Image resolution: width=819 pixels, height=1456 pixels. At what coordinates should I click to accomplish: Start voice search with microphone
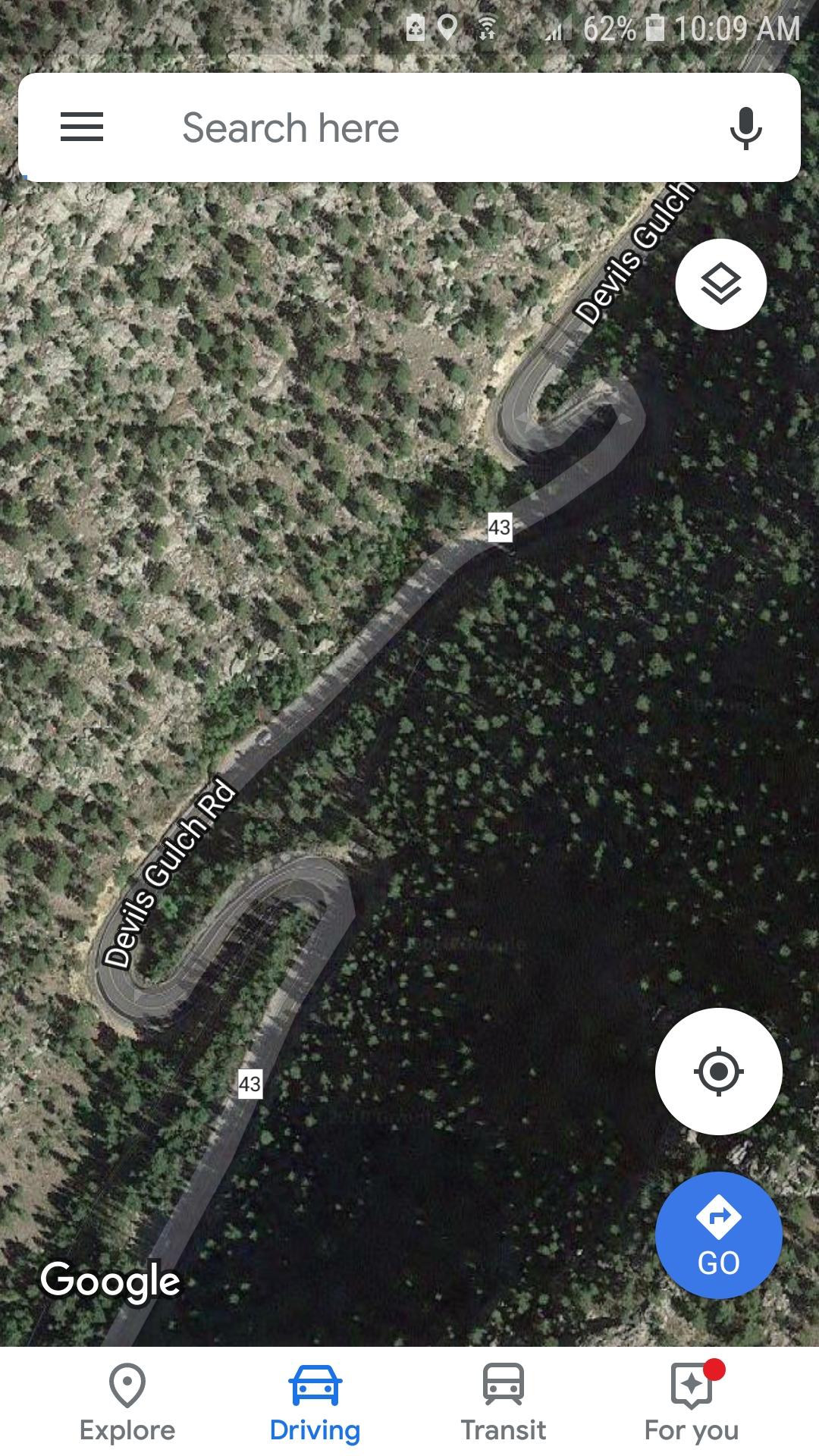(x=745, y=127)
